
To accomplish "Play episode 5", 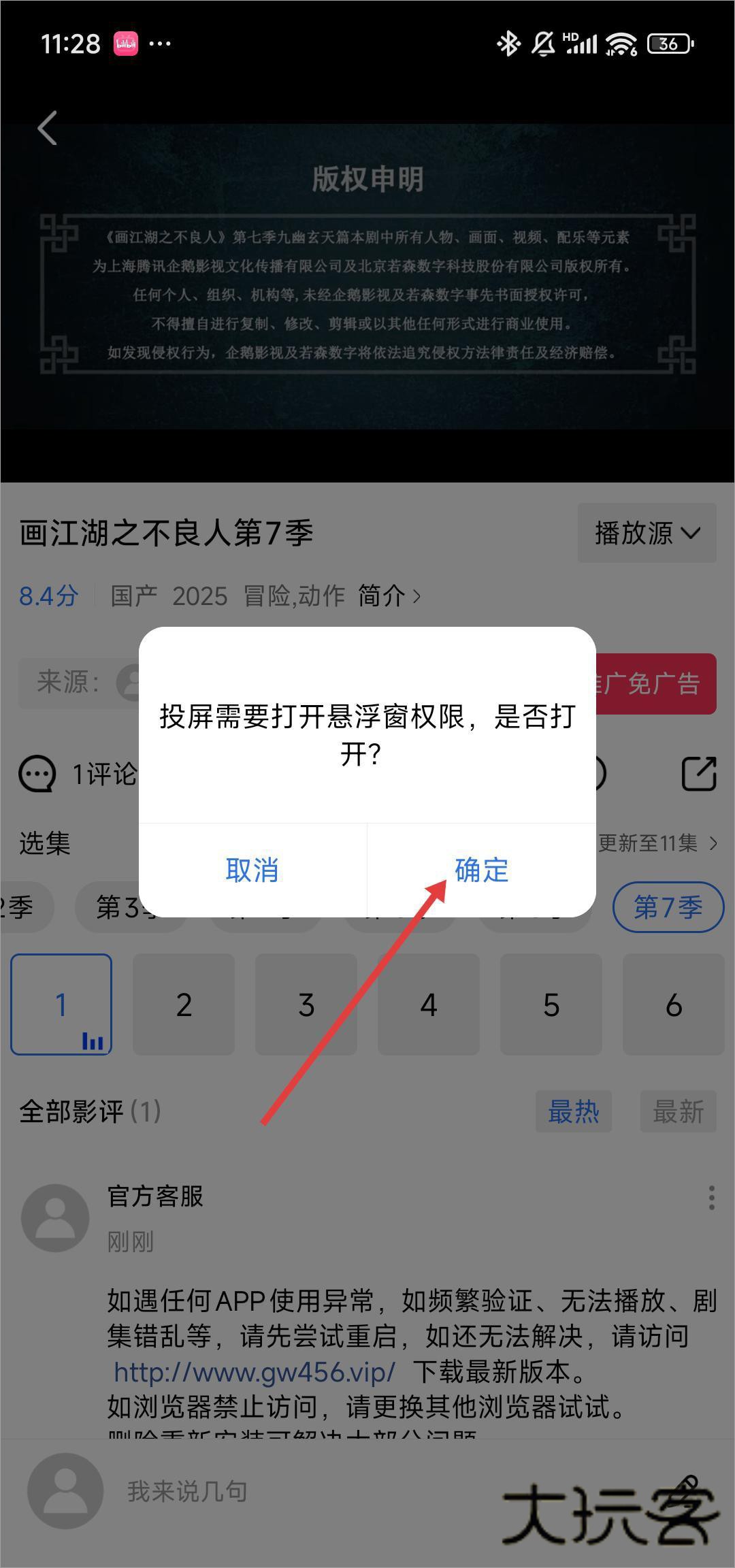I will (x=551, y=1004).
